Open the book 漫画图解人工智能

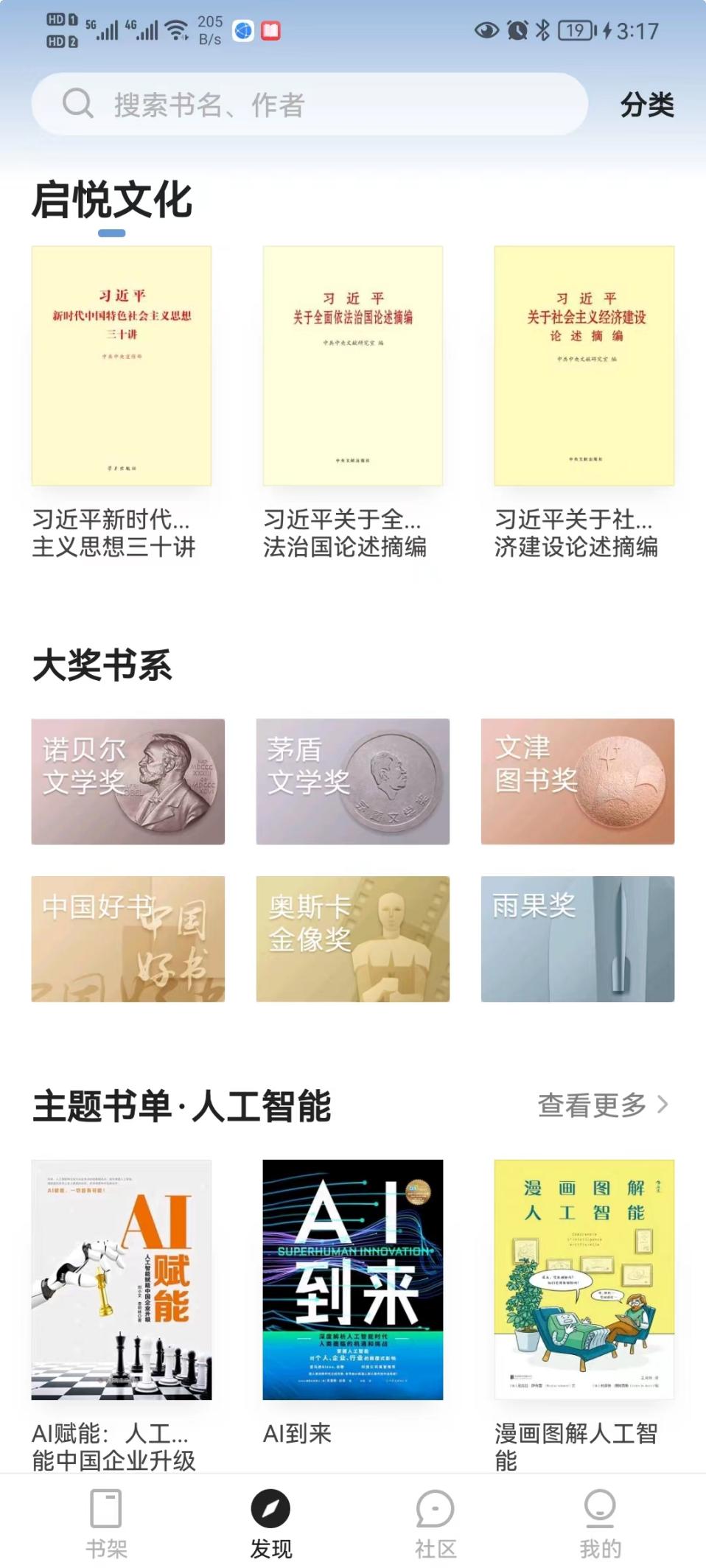584,1280
